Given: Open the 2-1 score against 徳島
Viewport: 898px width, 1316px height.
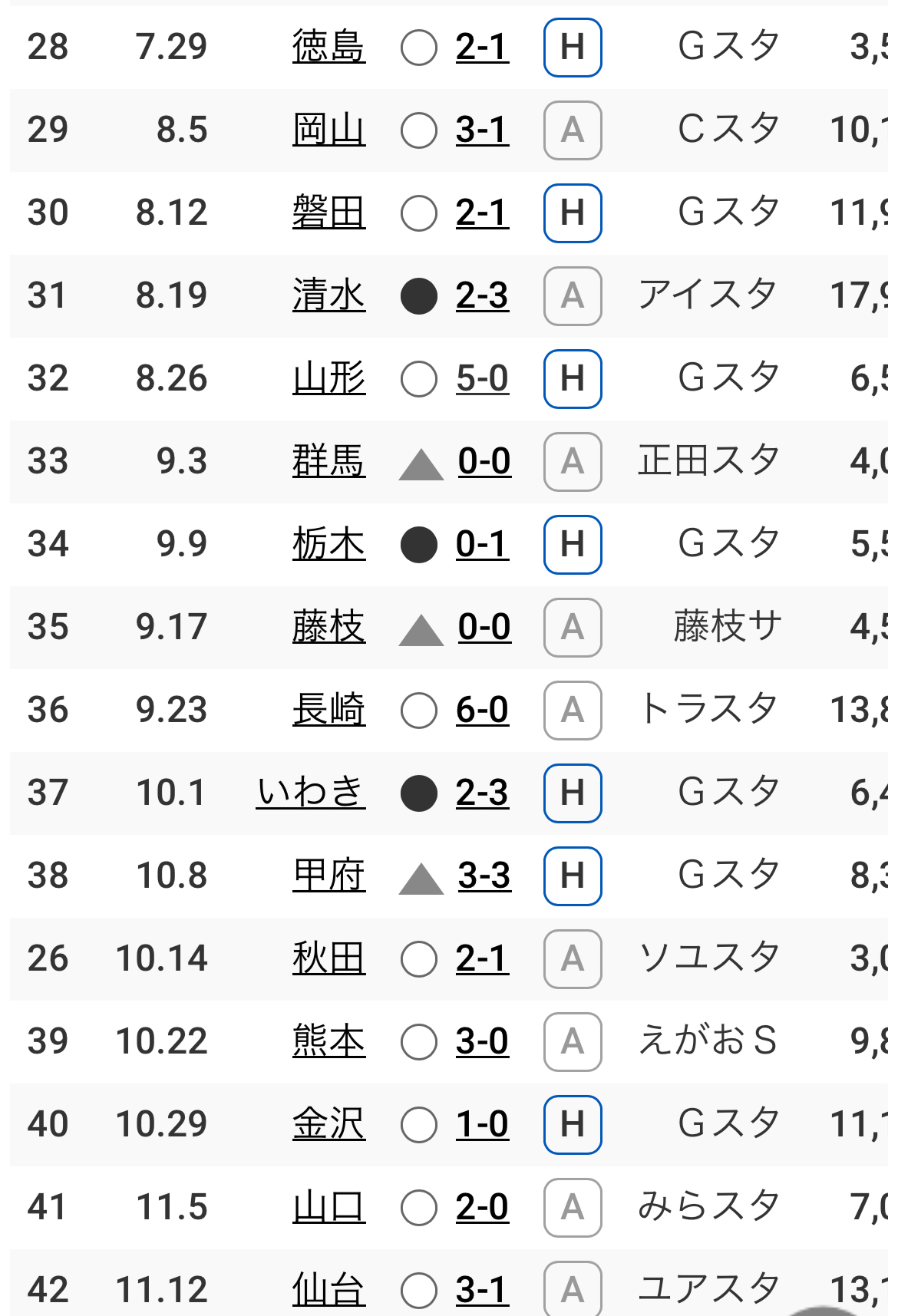Looking at the screenshot, I should point(482,47).
